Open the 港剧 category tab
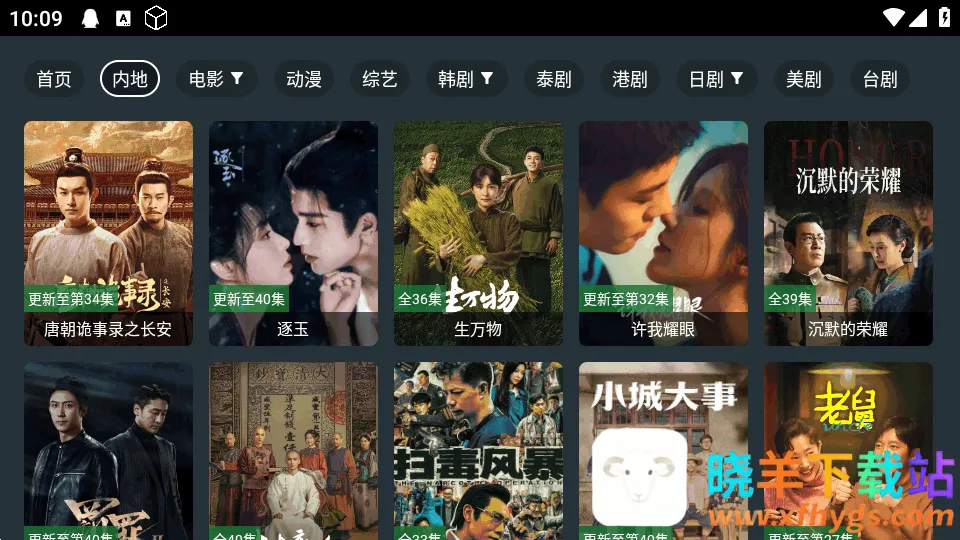960x540 pixels. tap(629, 79)
